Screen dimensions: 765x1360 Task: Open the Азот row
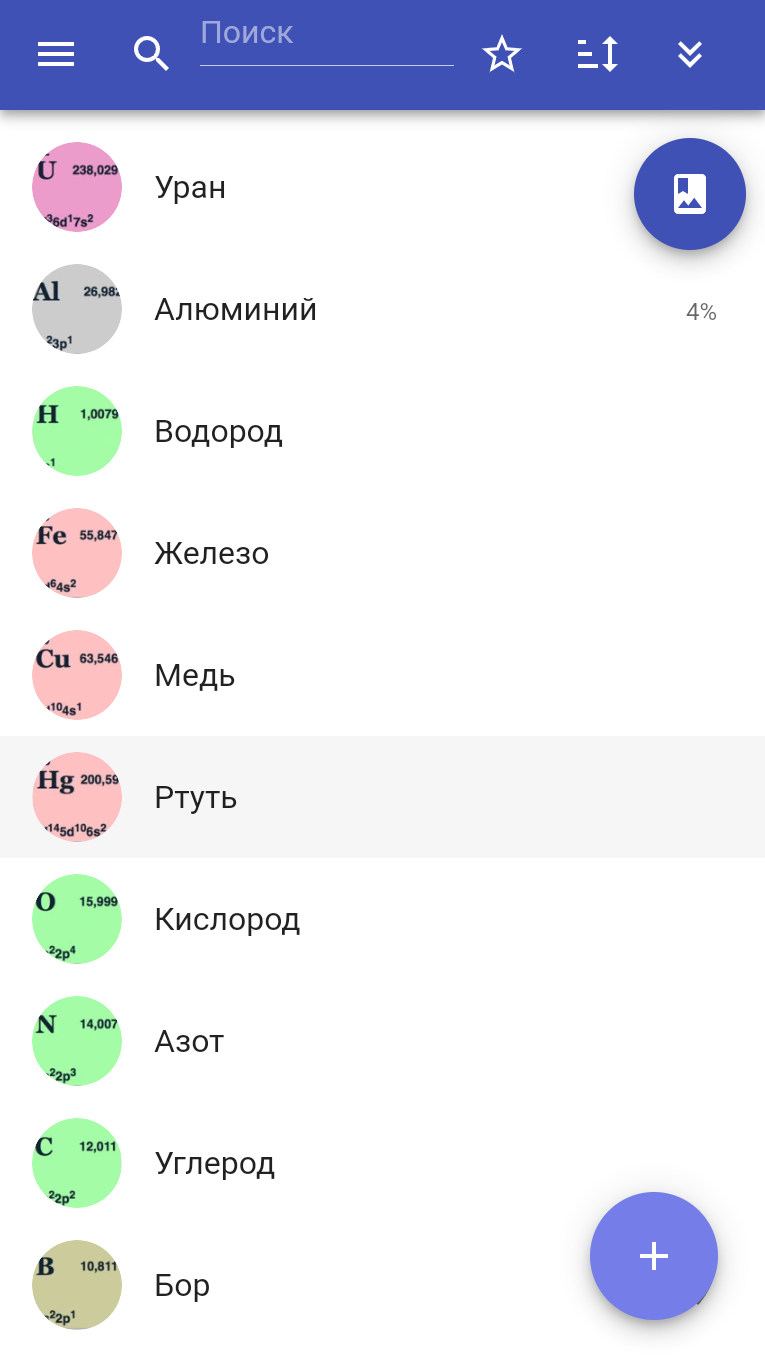pos(382,1041)
